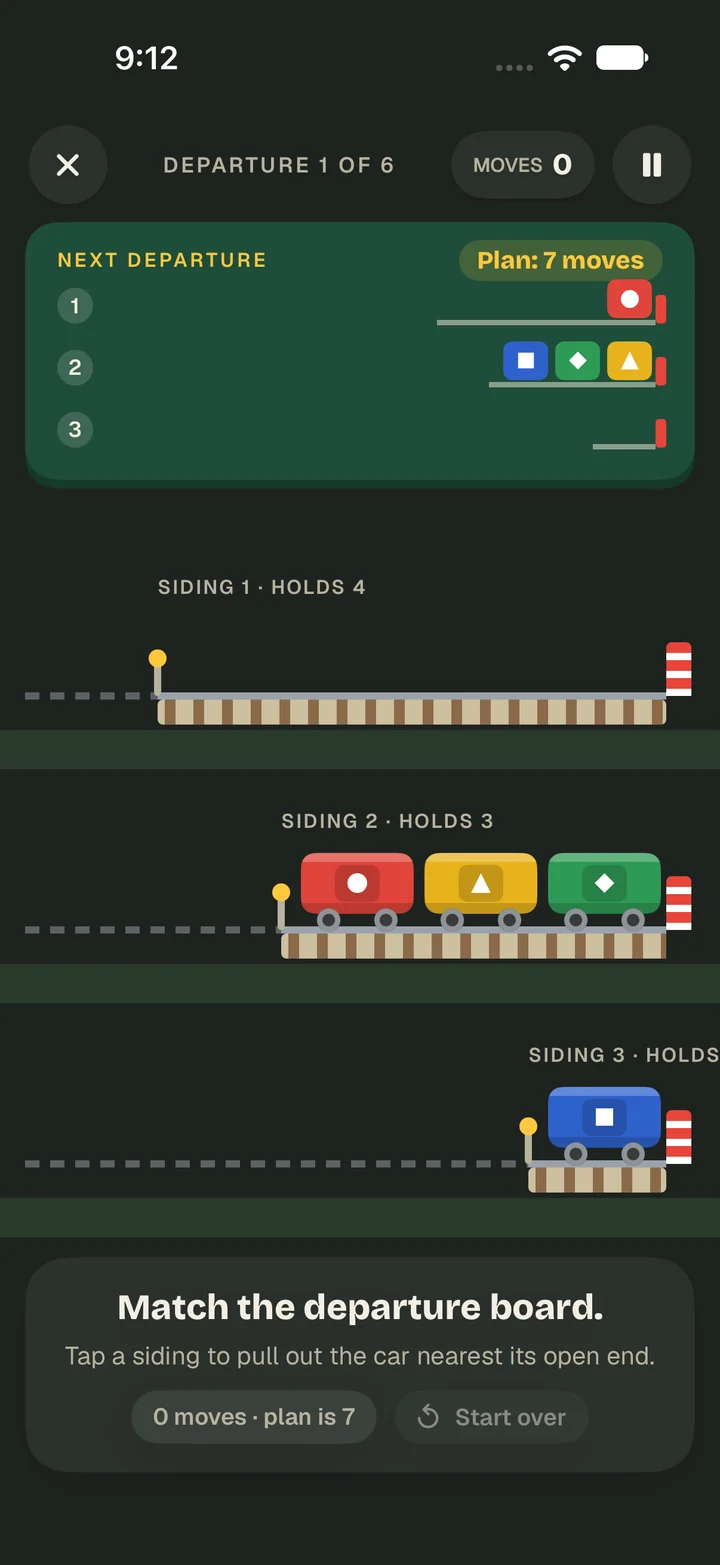Pause the game
Screen dimensions: 720x1565
652,165
